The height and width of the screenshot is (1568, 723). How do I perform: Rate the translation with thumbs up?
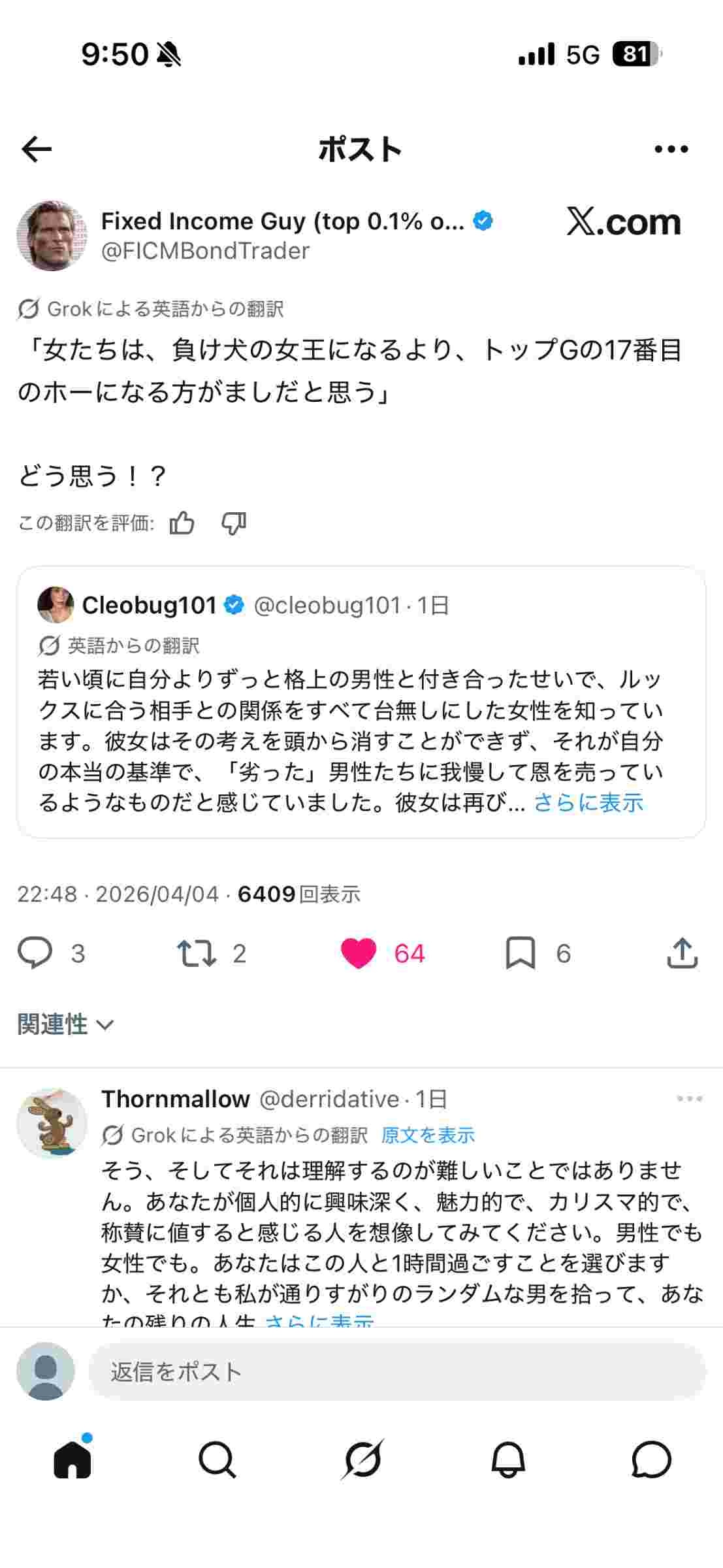coord(182,523)
